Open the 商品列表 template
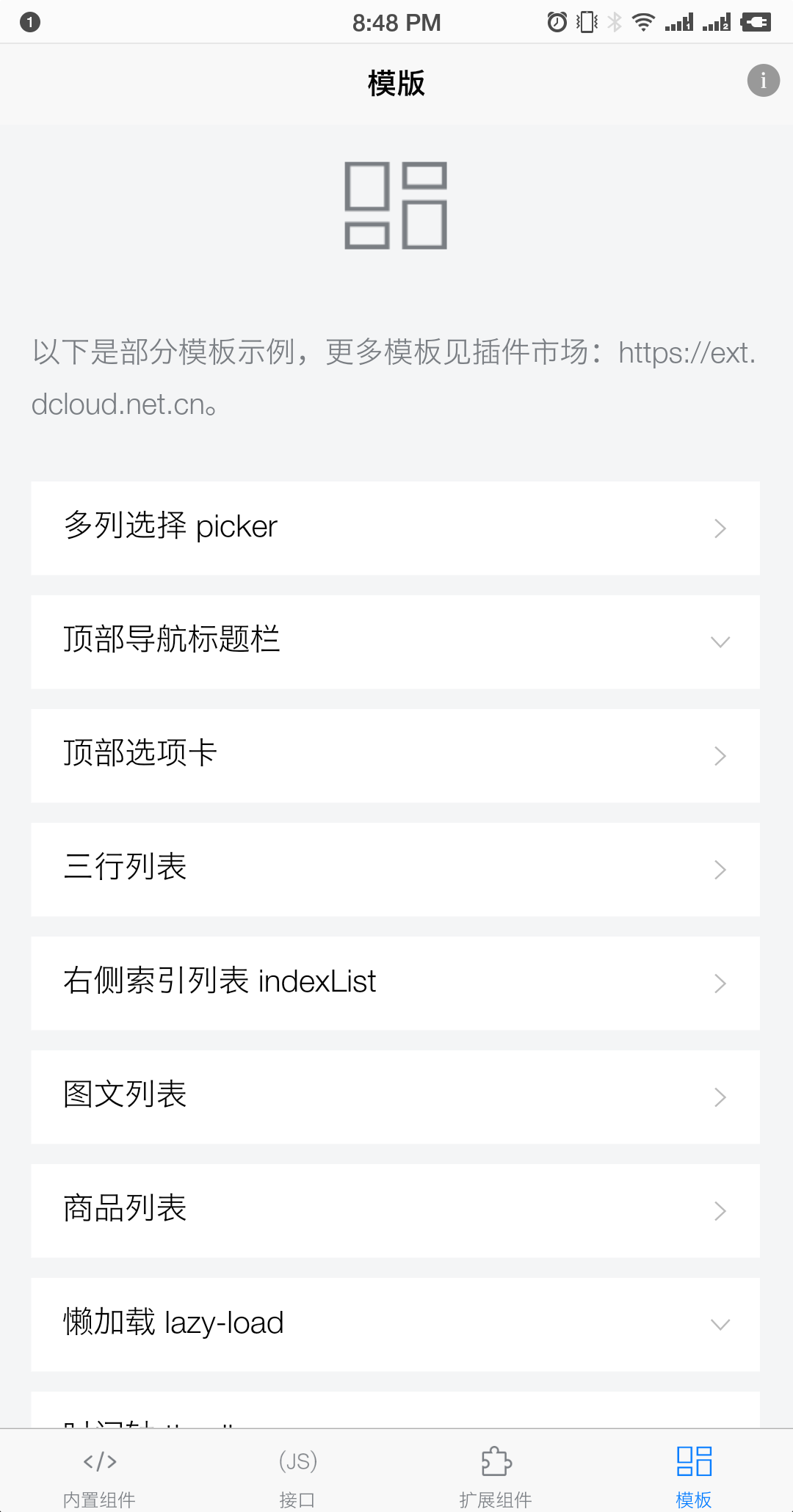793x1512 pixels. [x=395, y=1210]
